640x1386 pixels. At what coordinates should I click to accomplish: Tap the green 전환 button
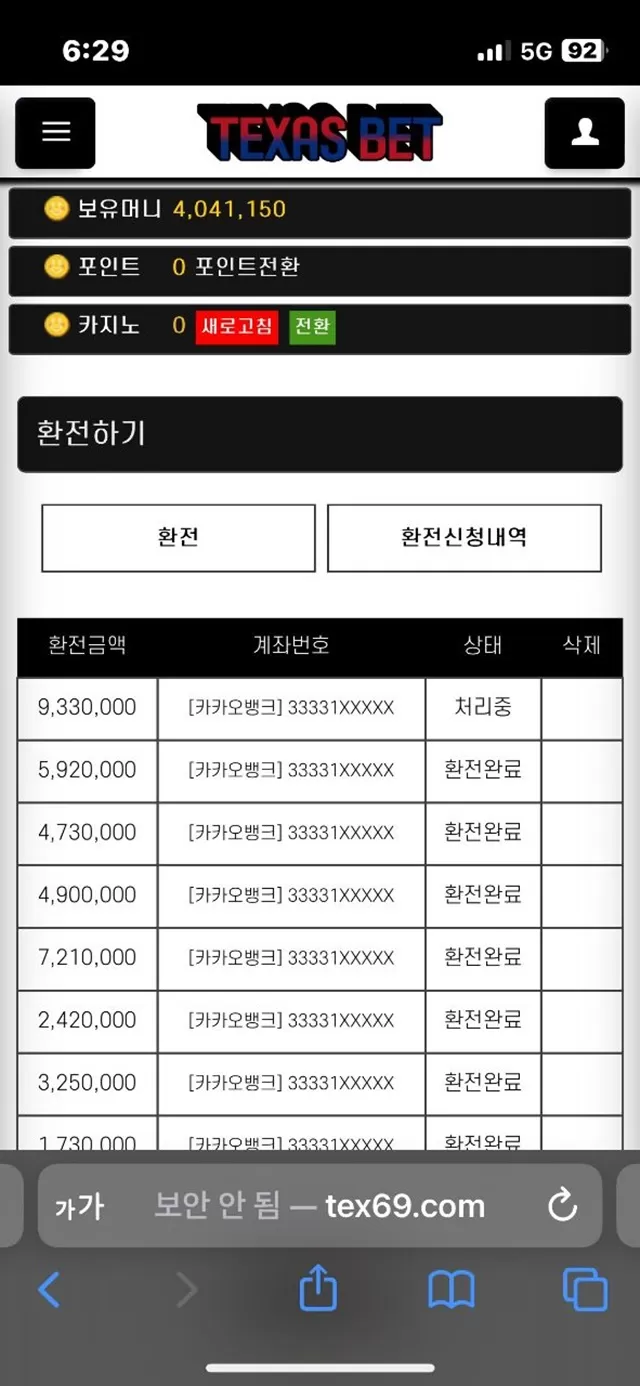point(313,326)
